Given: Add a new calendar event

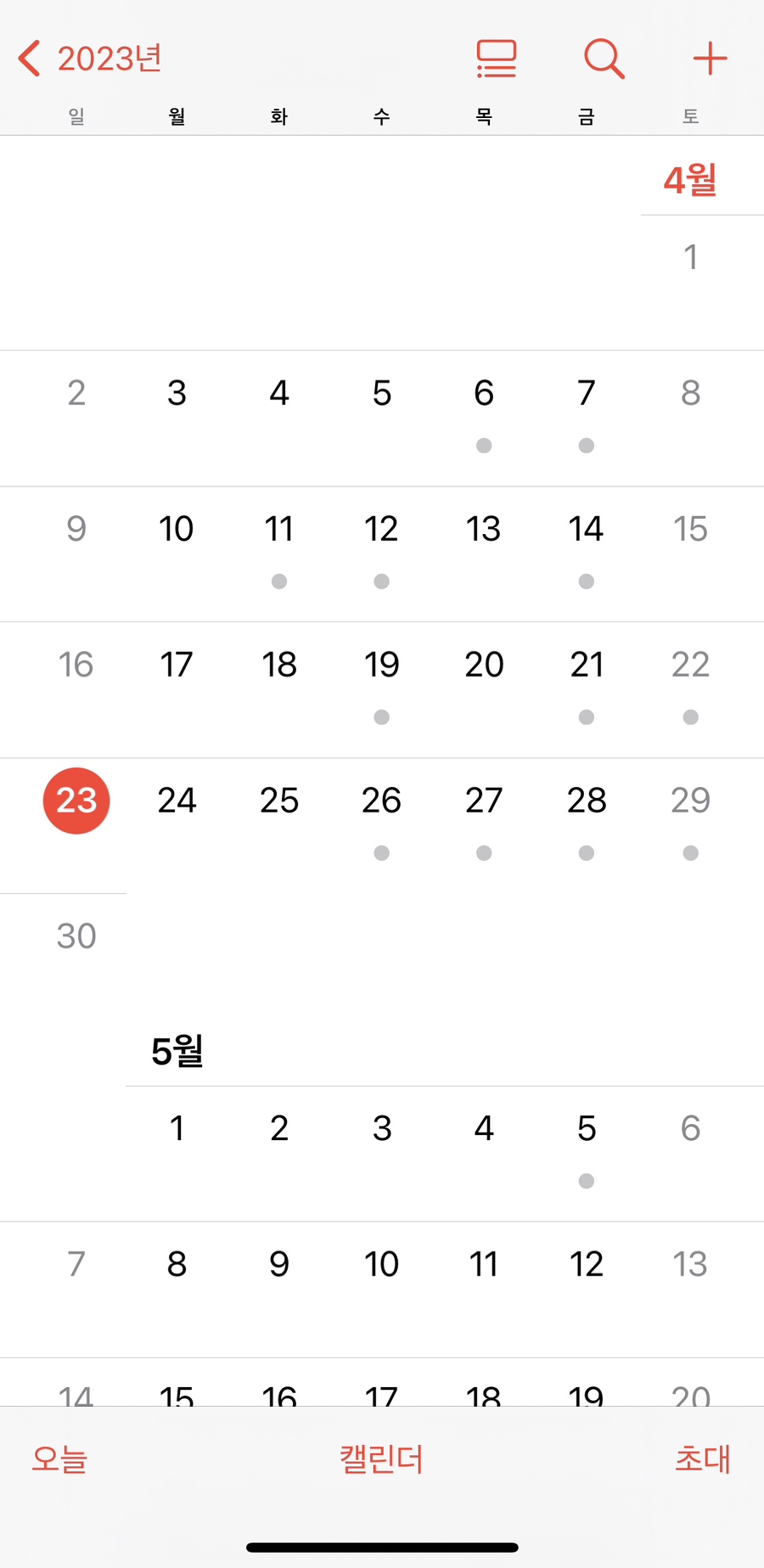Looking at the screenshot, I should (710, 59).
